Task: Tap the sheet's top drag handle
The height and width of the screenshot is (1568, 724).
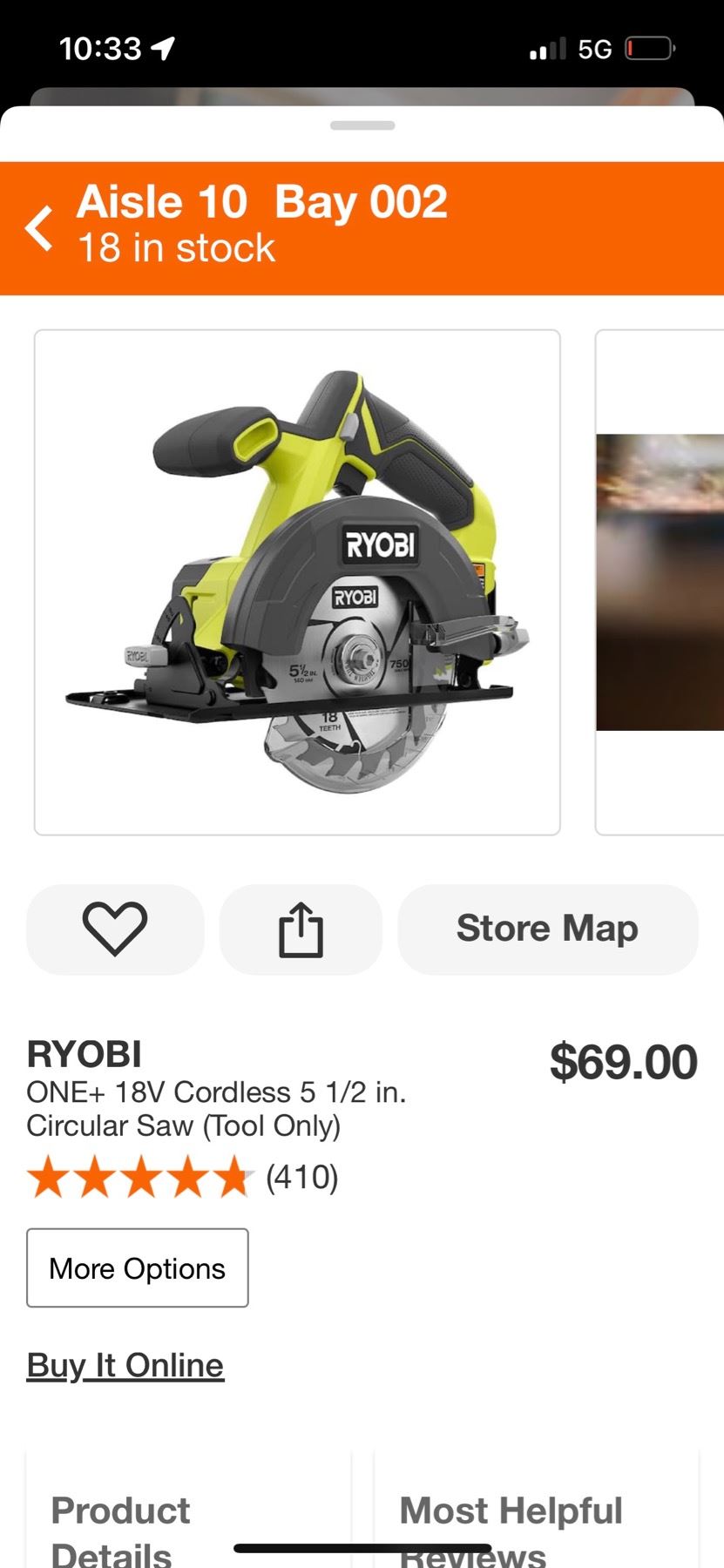Action: [x=362, y=125]
